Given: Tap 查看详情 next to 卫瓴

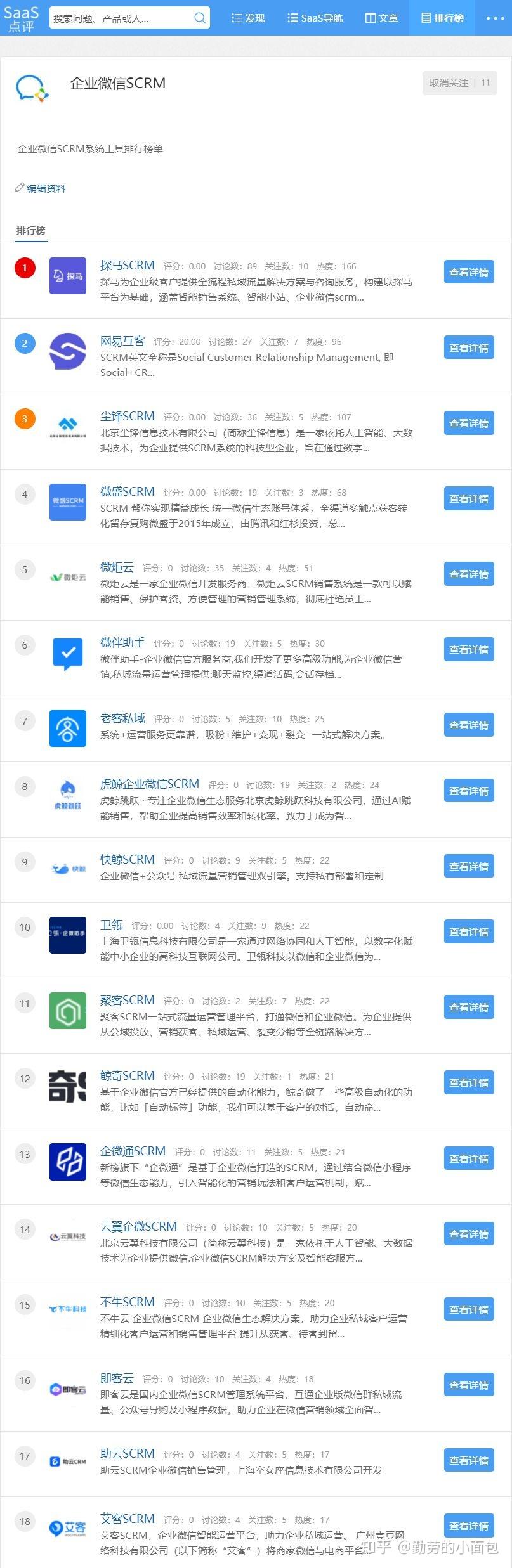Looking at the screenshot, I should click(x=469, y=932).
